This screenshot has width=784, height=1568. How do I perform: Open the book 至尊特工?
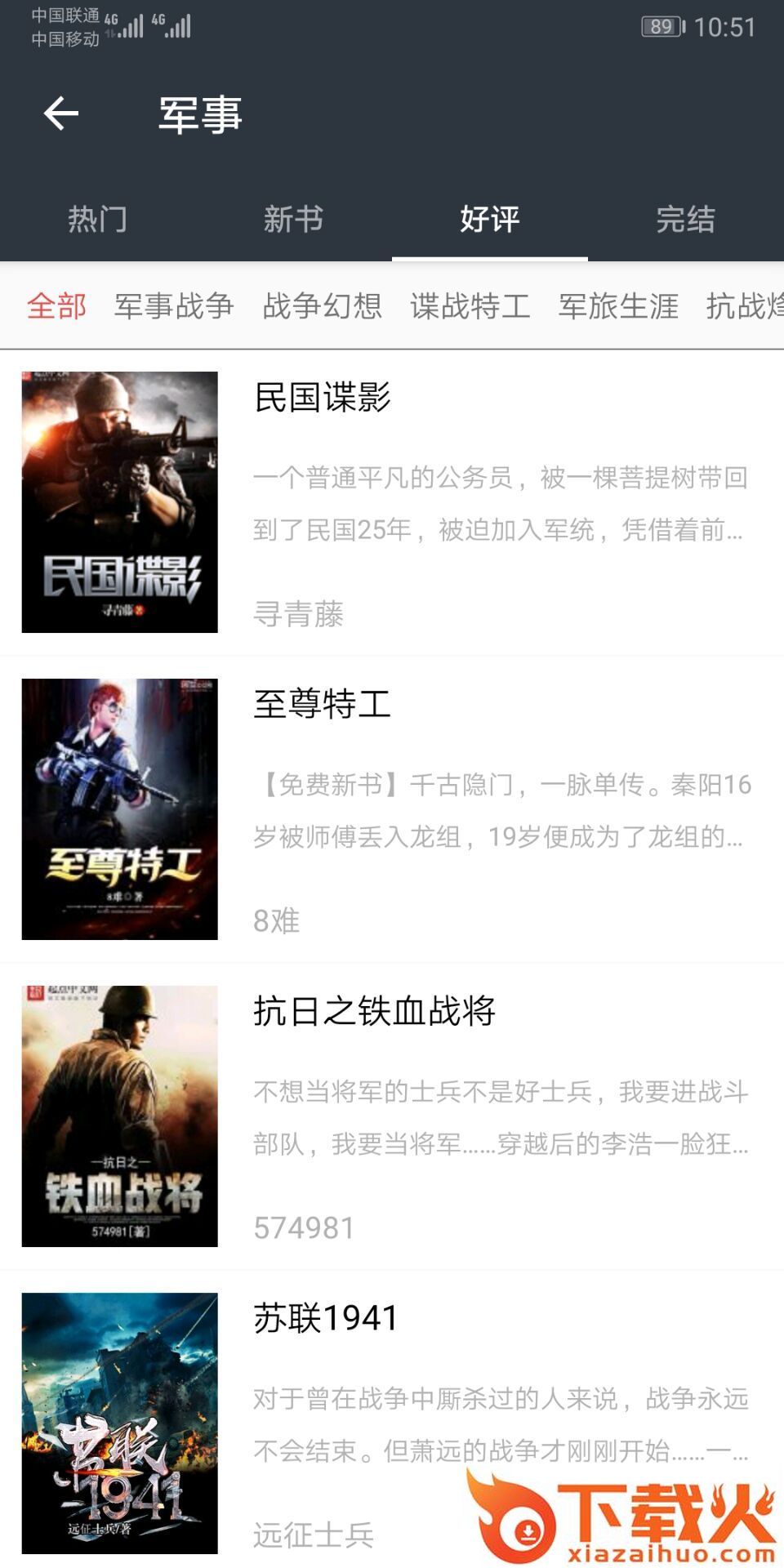tap(392, 809)
